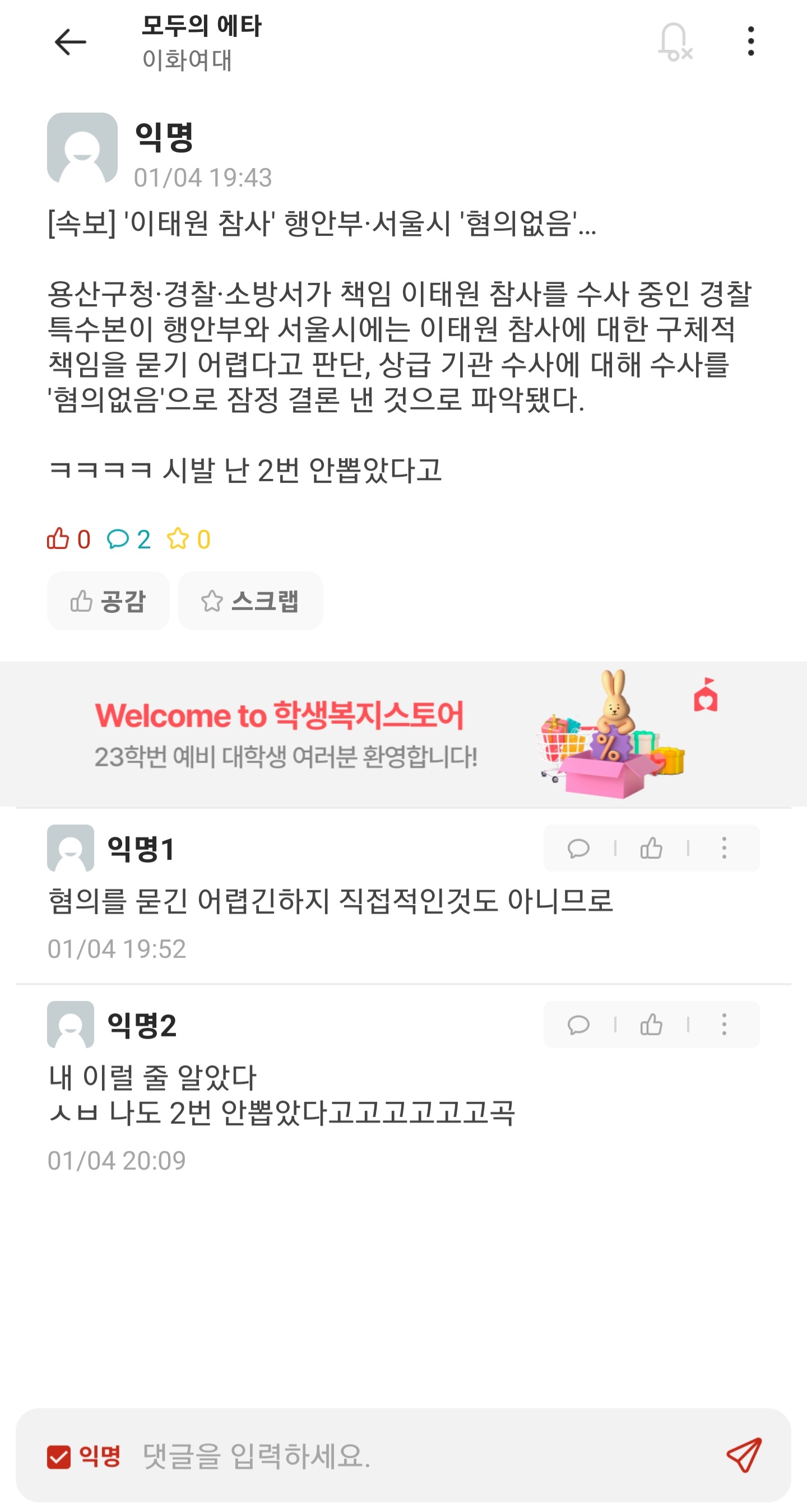Open the 학생복지스토어 welcome banner
The height and width of the screenshot is (1512, 807).
[403, 734]
